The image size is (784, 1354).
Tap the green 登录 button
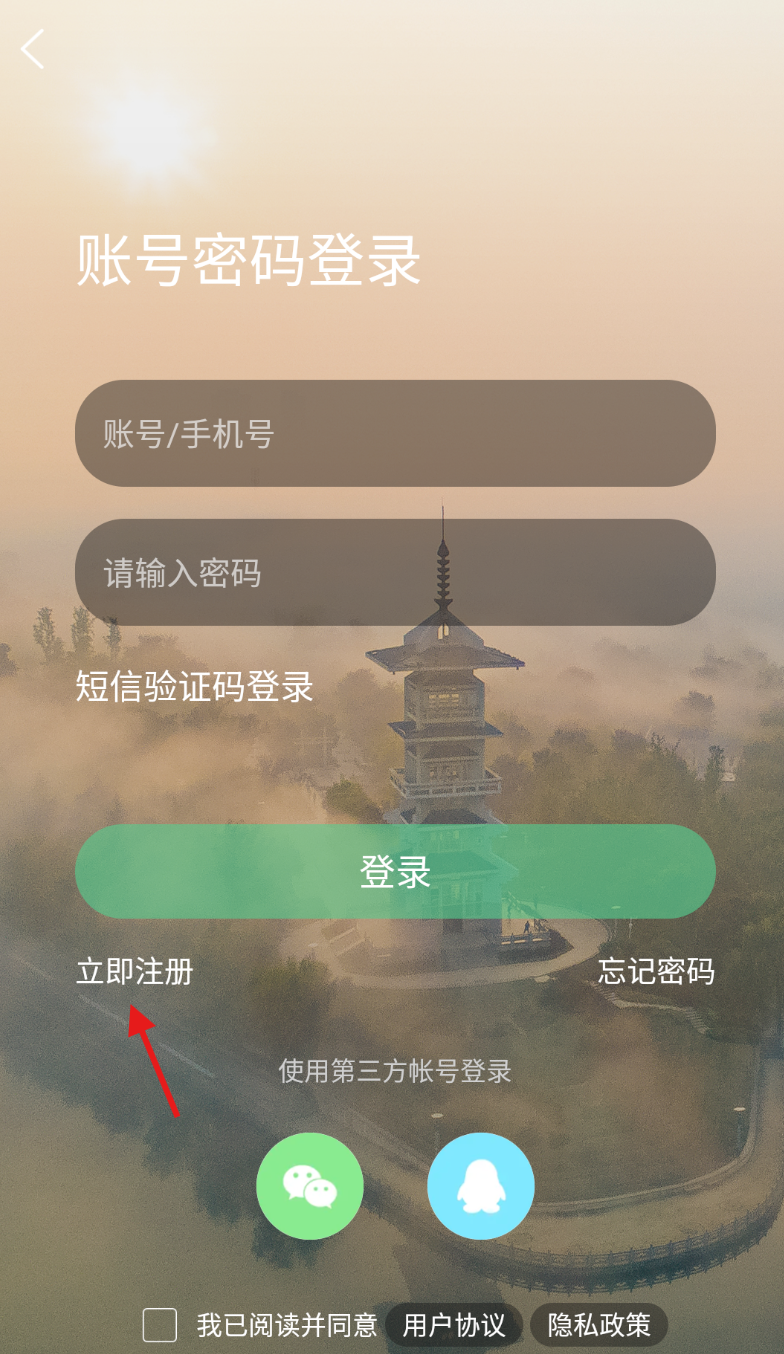(395, 871)
